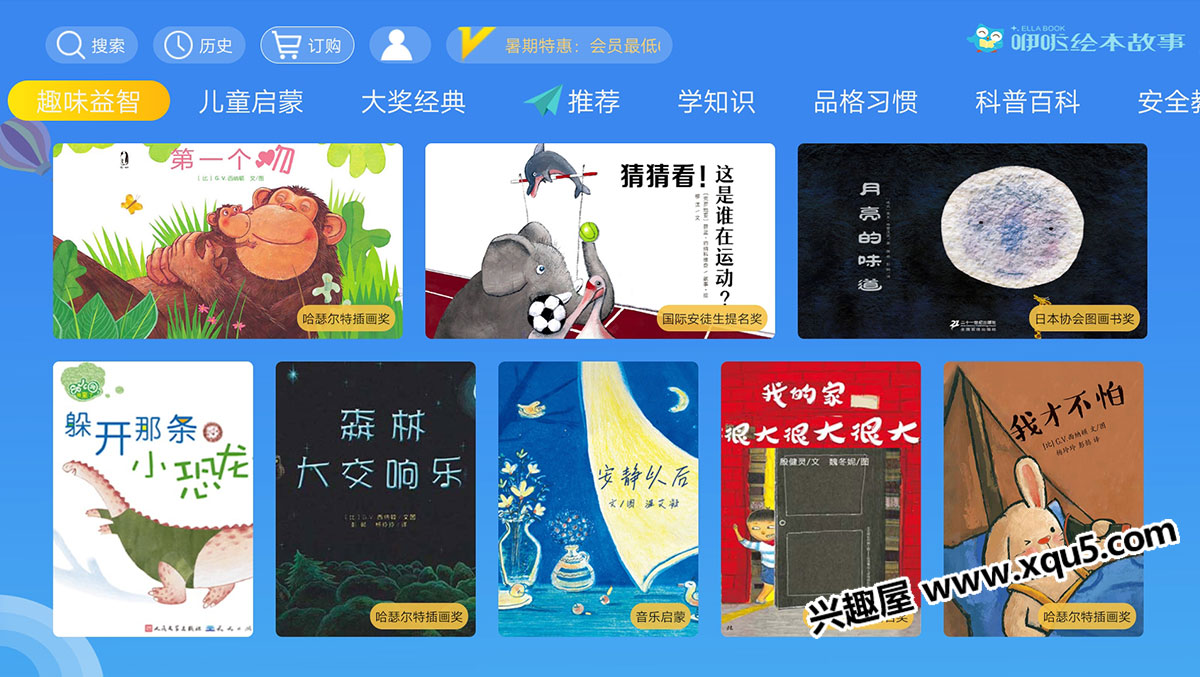Open the 暑期特惠 member promotion banner

[x=559, y=45]
